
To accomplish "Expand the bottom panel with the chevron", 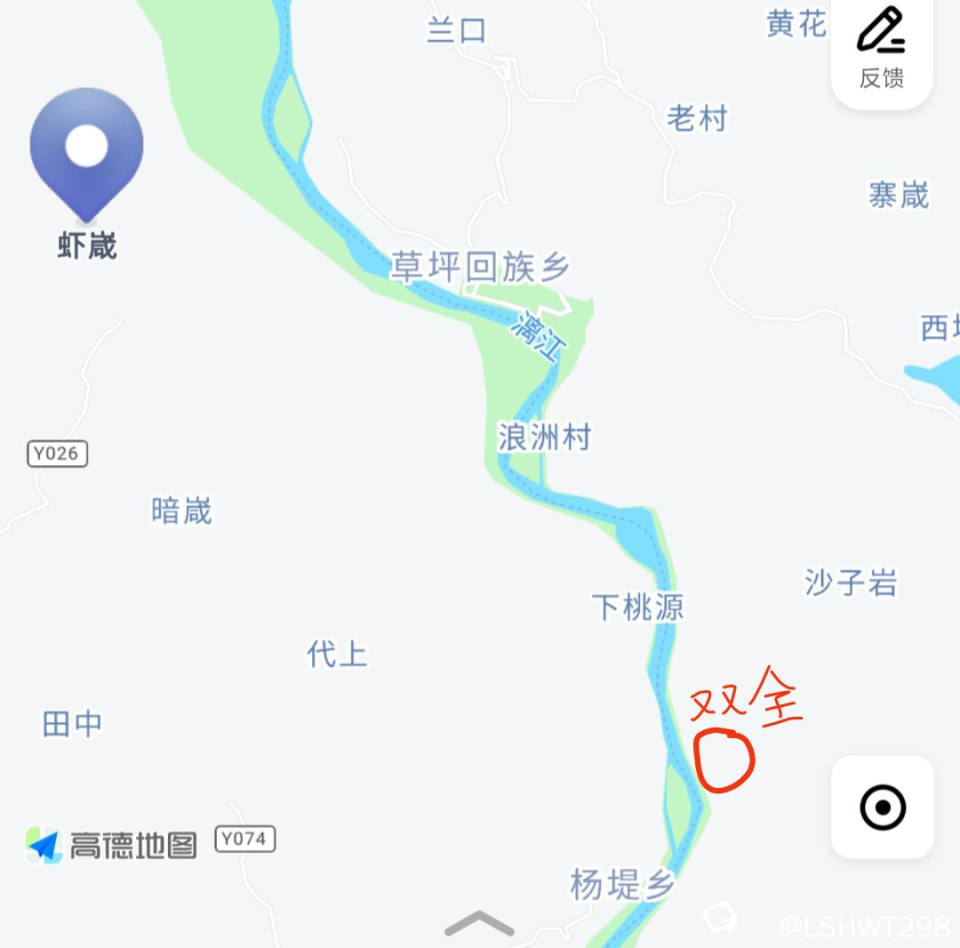I will click(480, 924).
